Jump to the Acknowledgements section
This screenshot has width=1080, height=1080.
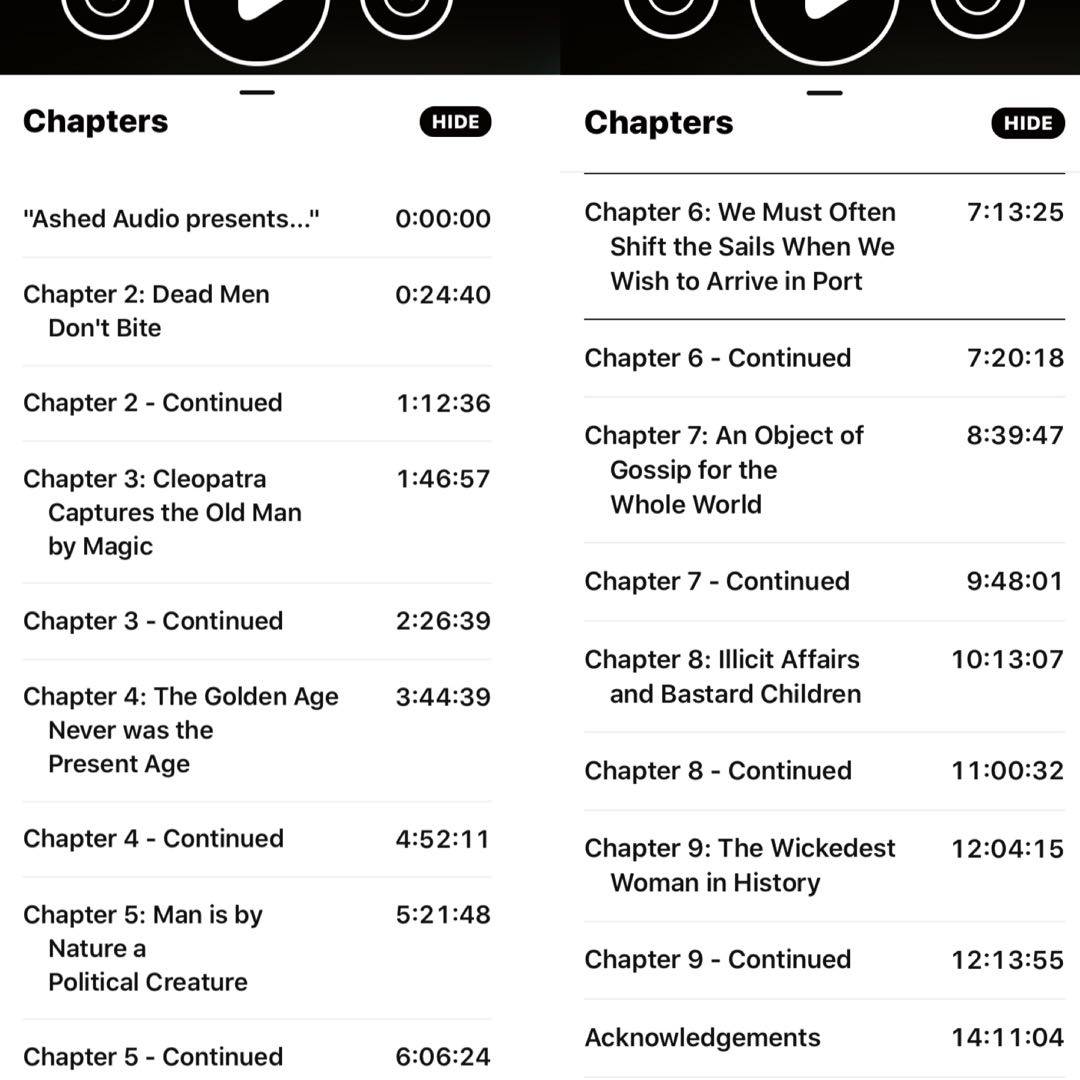click(x=702, y=1038)
